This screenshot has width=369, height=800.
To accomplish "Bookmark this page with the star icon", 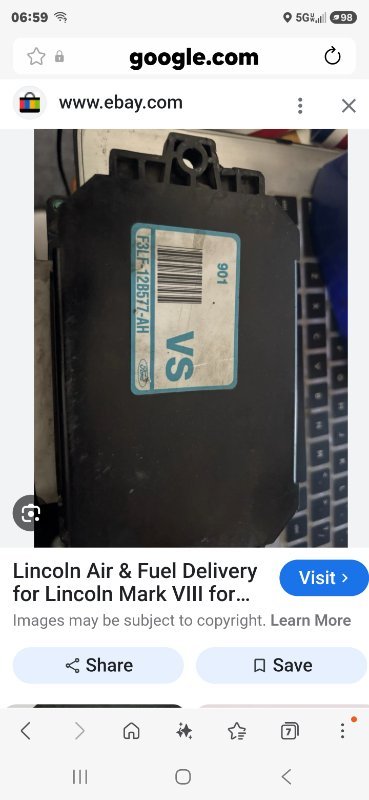I will [x=36, y=57].
